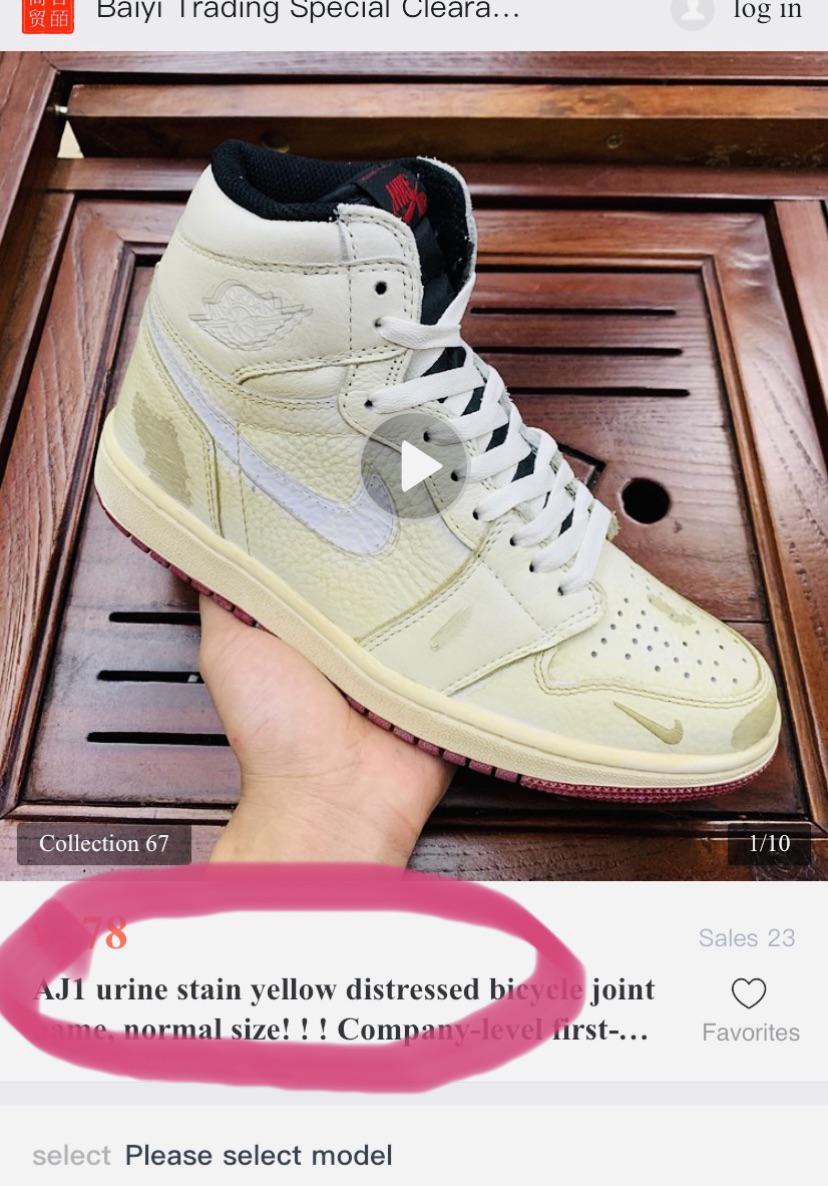
Task: Click the "Sales 23" label
Action: point(746,938)
